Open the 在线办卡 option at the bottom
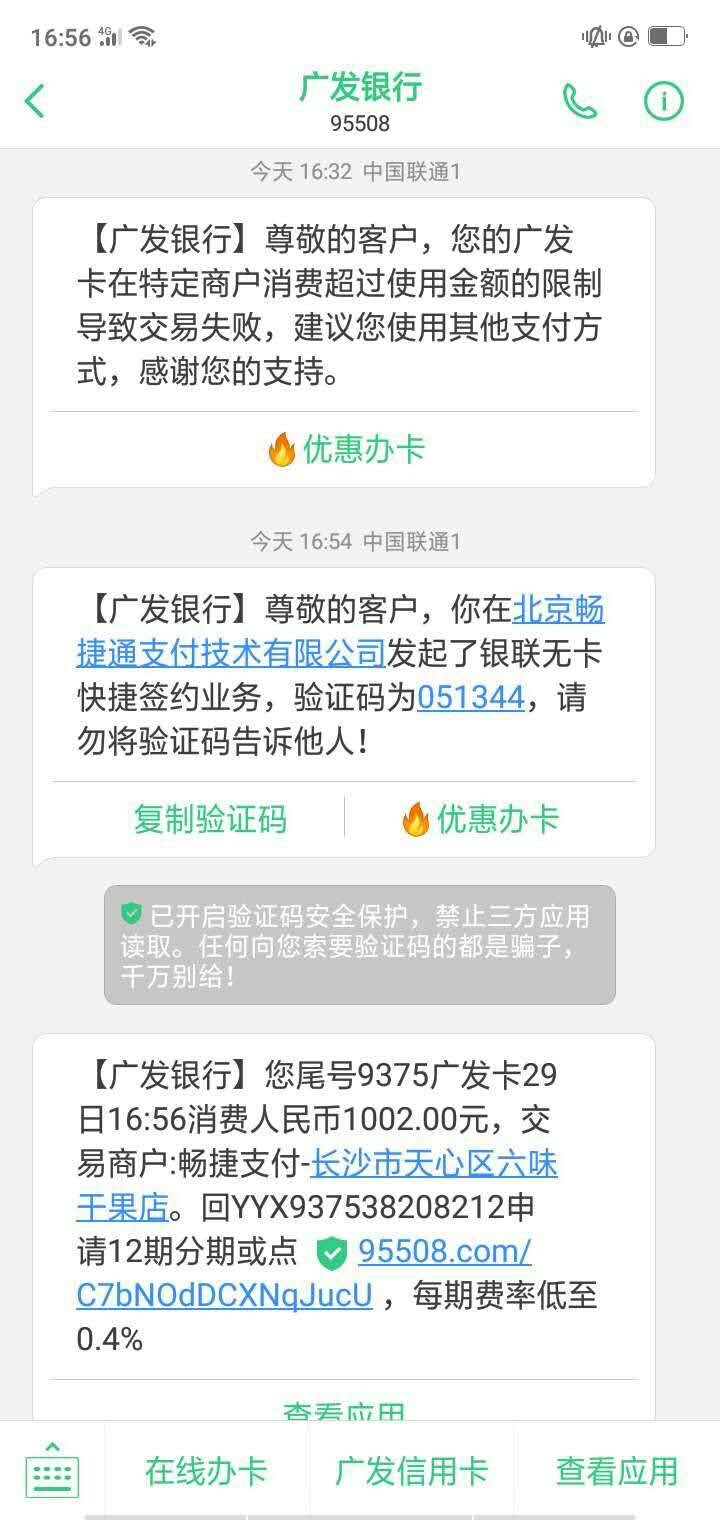 click(x=207, y=1470)
